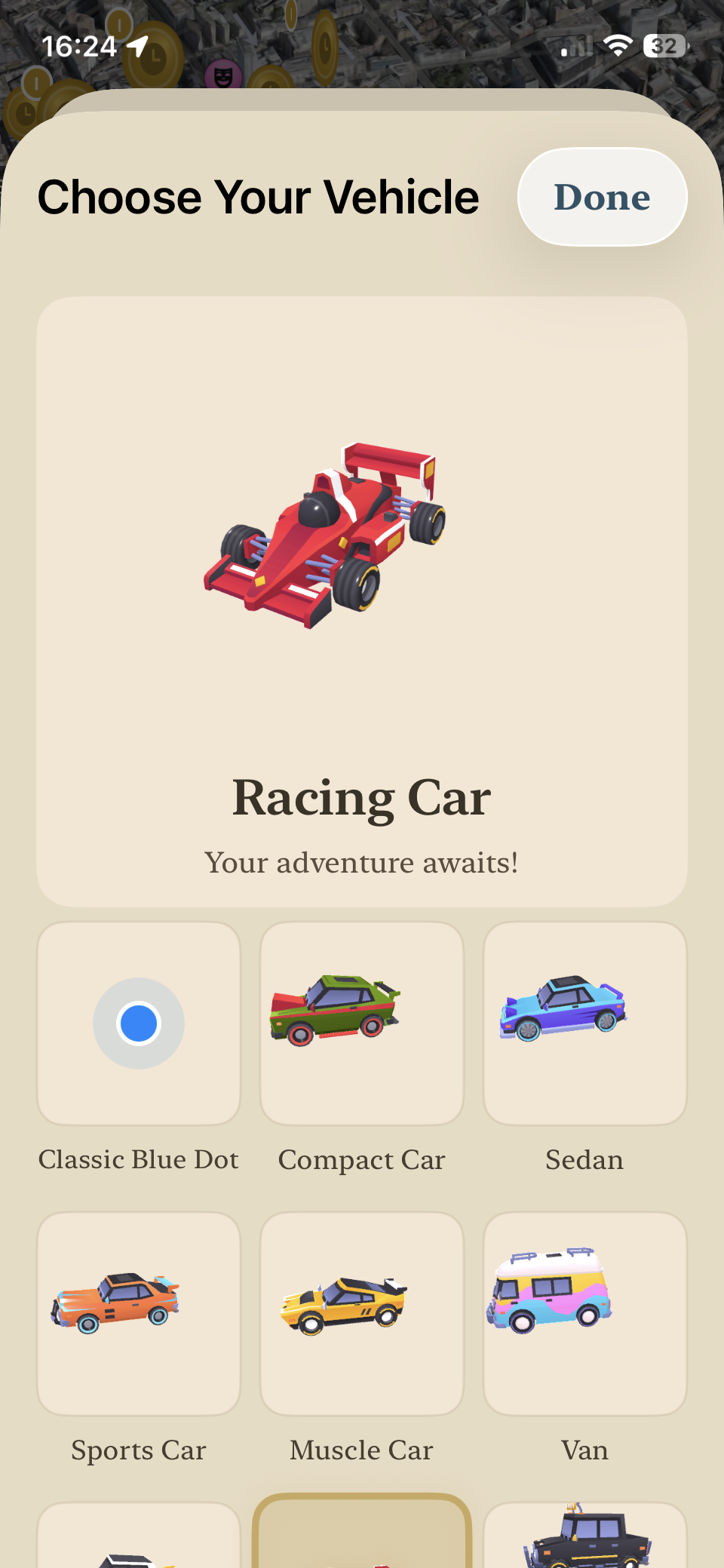Toggle the highlighted vehicle tile at bottom center

[361, 1539]
